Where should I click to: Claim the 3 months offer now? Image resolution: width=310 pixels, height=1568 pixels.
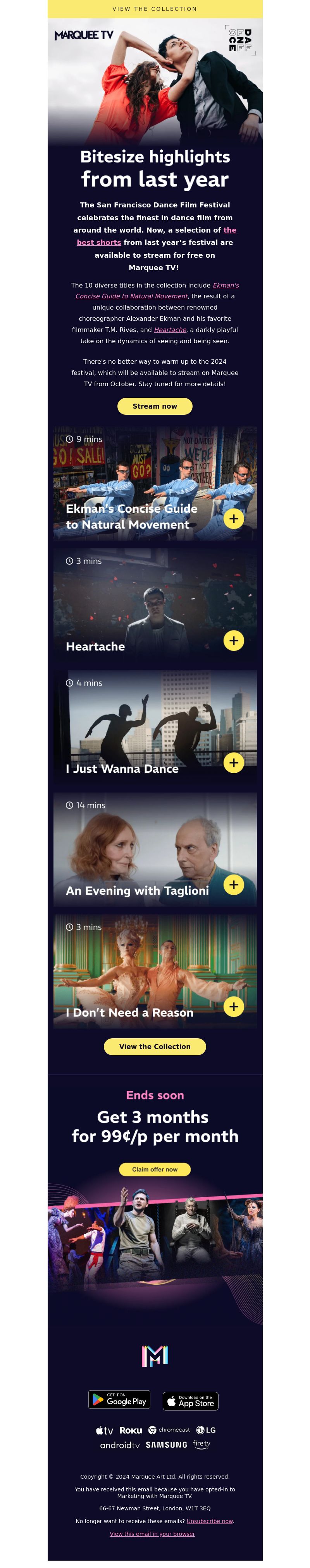[x=155, y=1169]
